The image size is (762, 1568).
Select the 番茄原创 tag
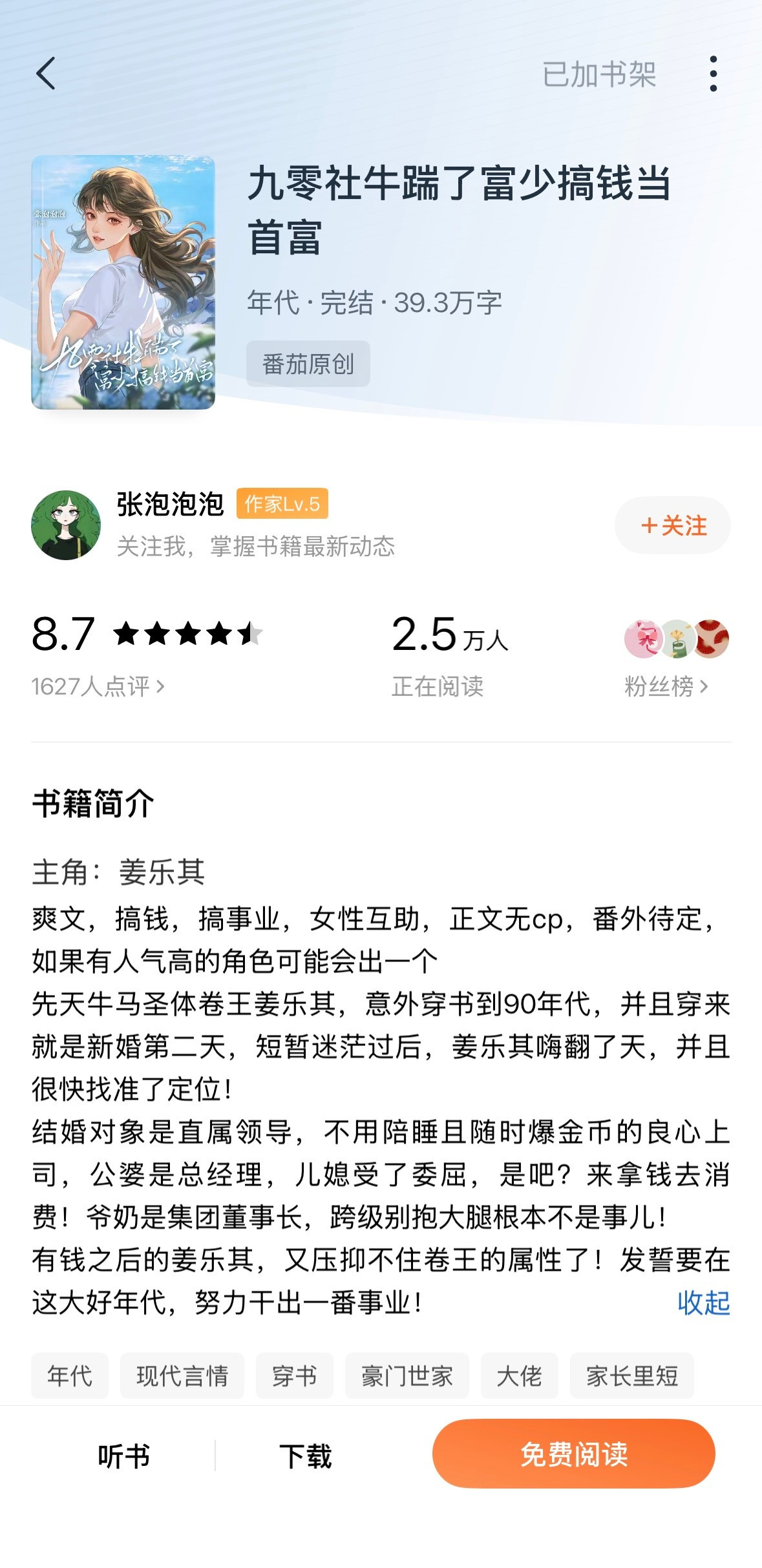(x=309, y=364)
